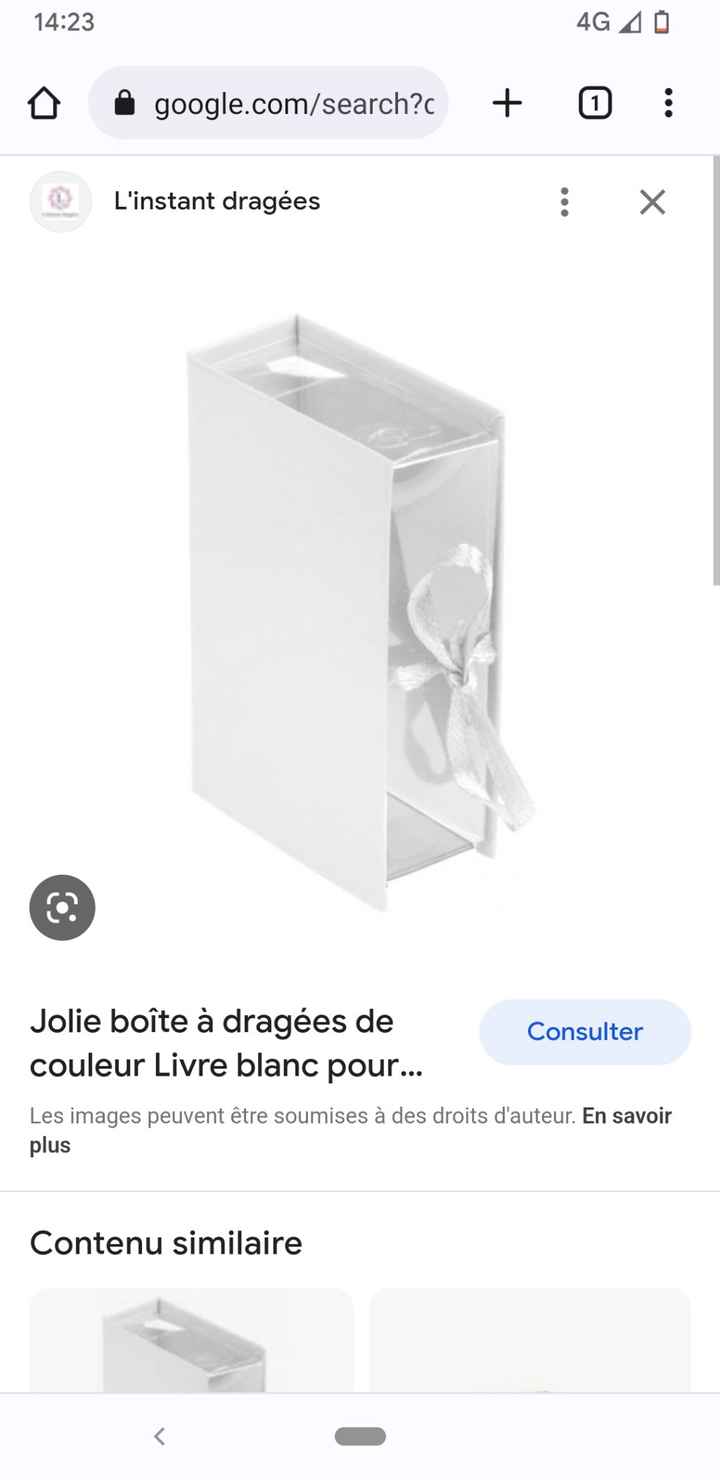Viewport: 720px width, 1480px height.
Task: Tap the Chrome home icon
Action: (x=43, y=102)
